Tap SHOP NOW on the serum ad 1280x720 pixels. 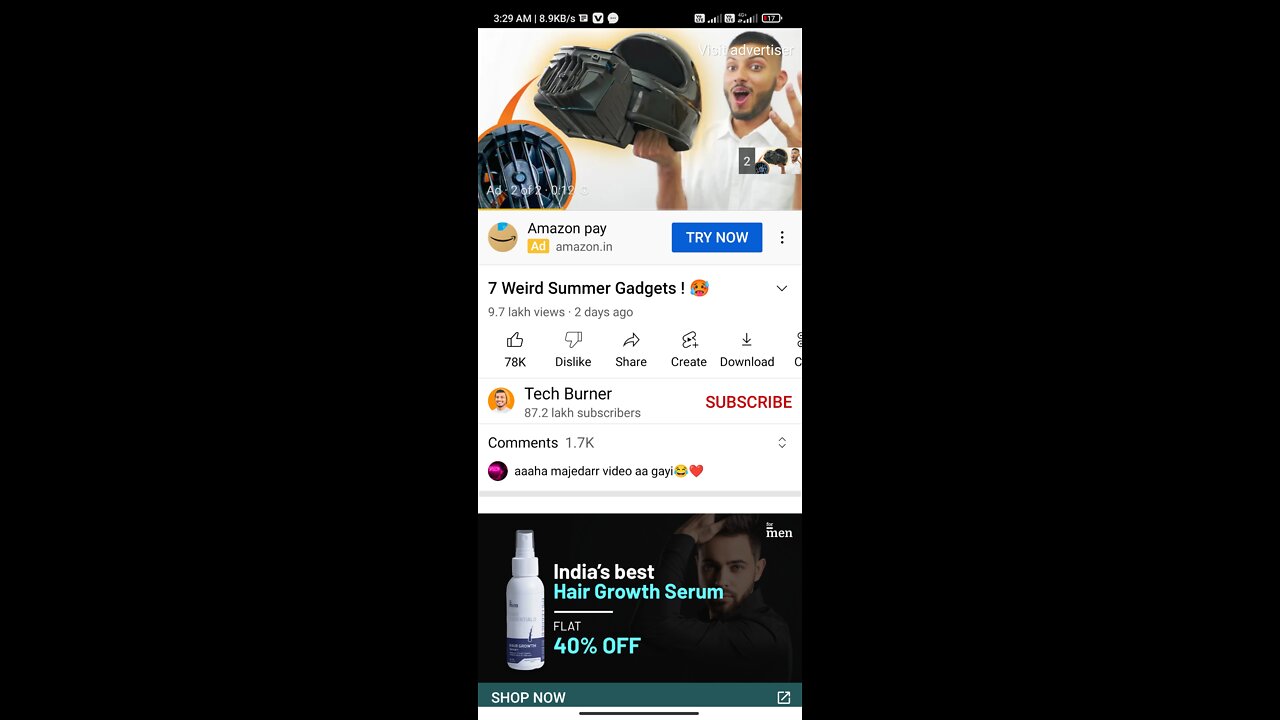click(528, 697)
